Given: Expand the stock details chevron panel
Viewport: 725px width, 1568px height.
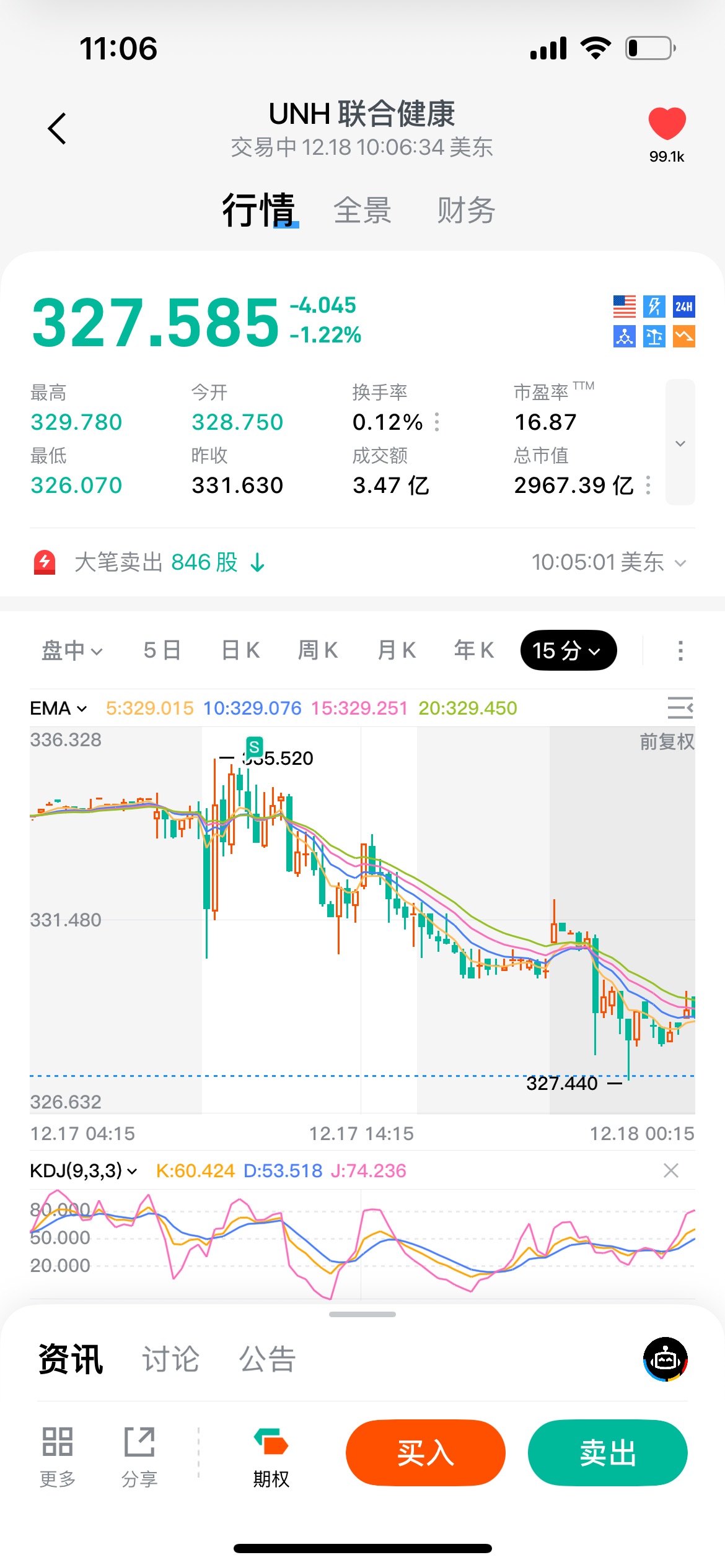Looking at the screenshot, I should coord(680,442).
